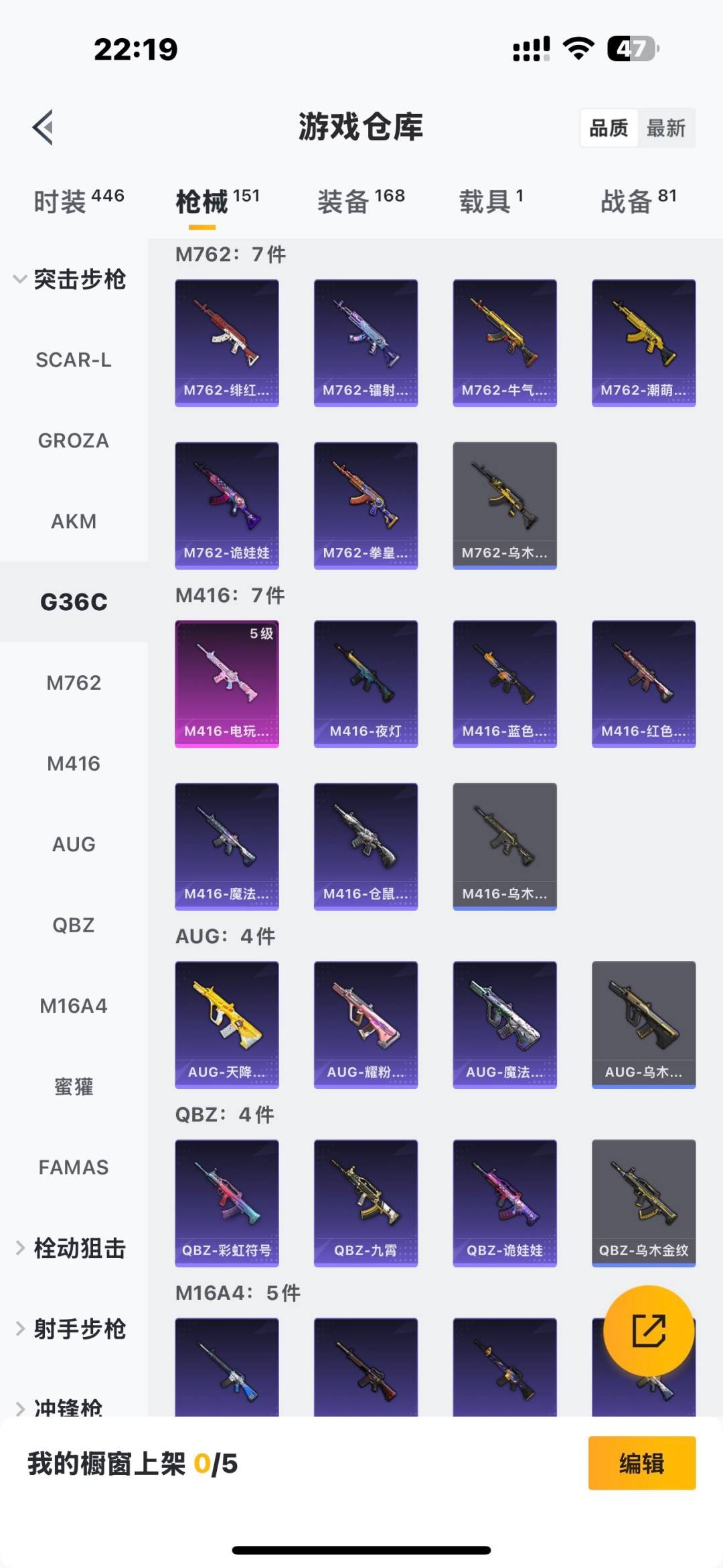Sort the inventory by 最新
The width and height of the screenshot is (723, 1568).
tap(665, 128)
